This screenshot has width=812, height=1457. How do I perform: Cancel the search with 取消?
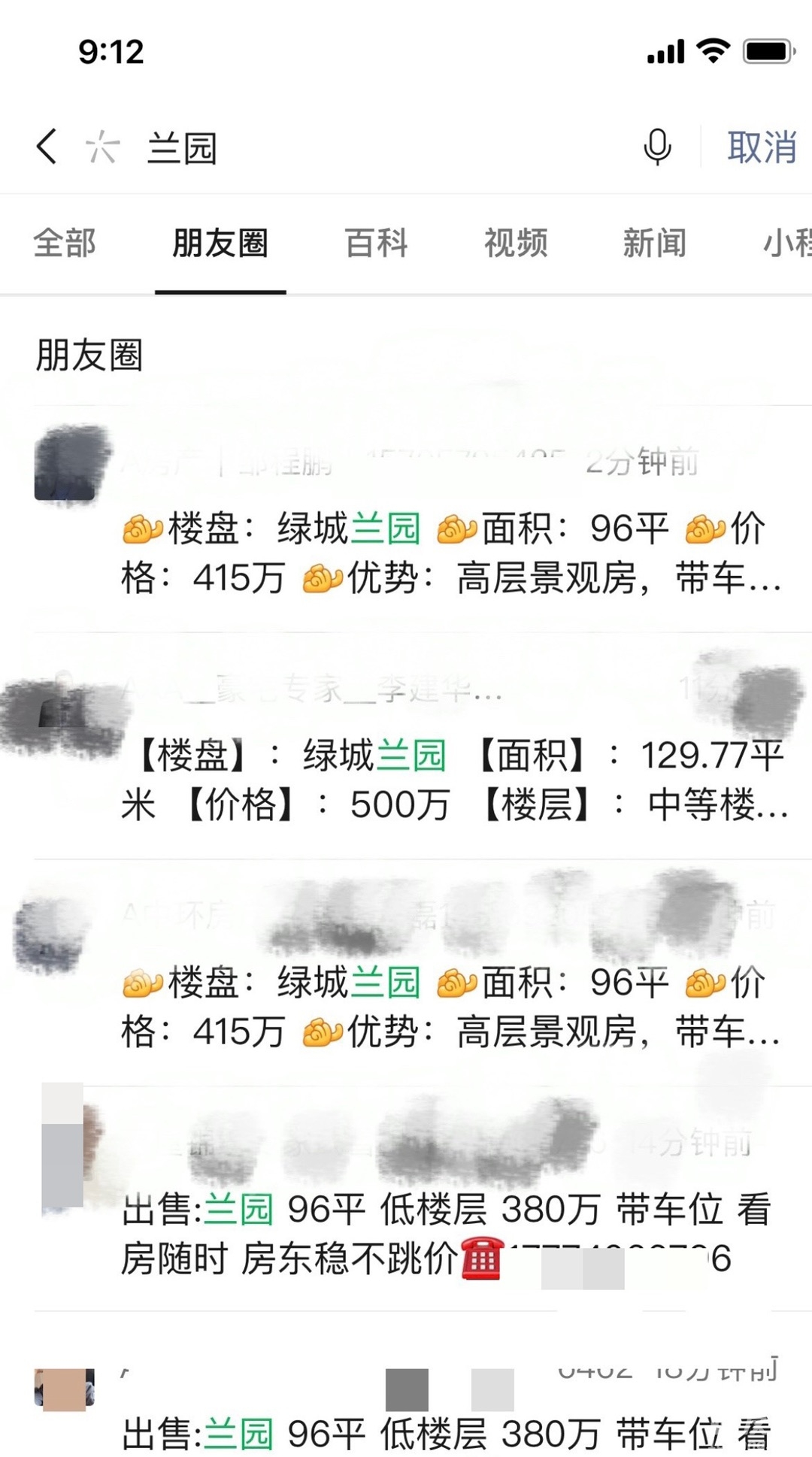click(x=761, y=147)
